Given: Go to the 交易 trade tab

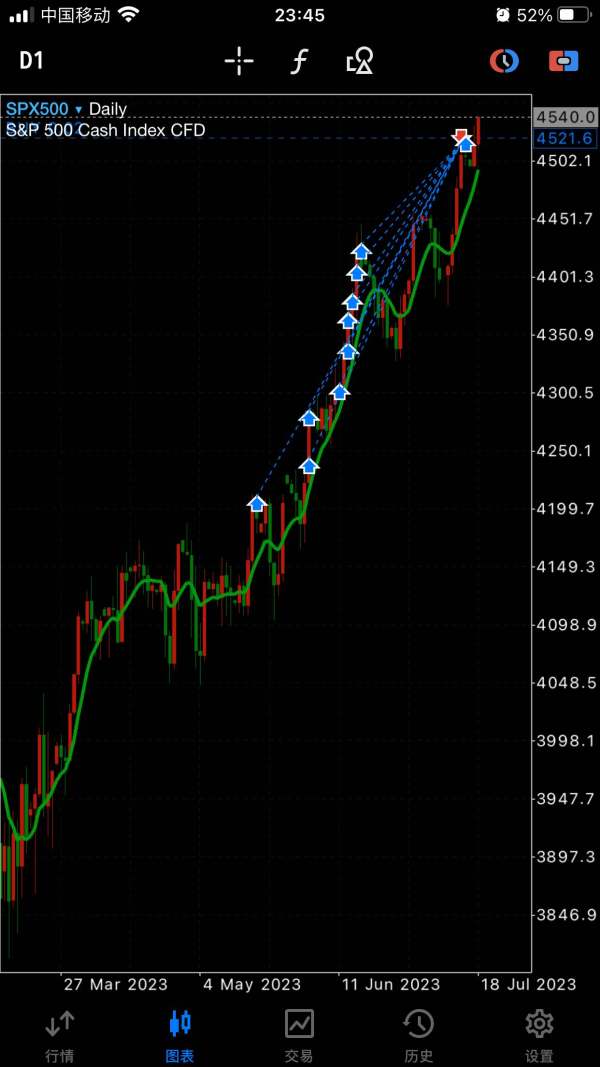Looking at the screenshot, I should [299, 1036].
